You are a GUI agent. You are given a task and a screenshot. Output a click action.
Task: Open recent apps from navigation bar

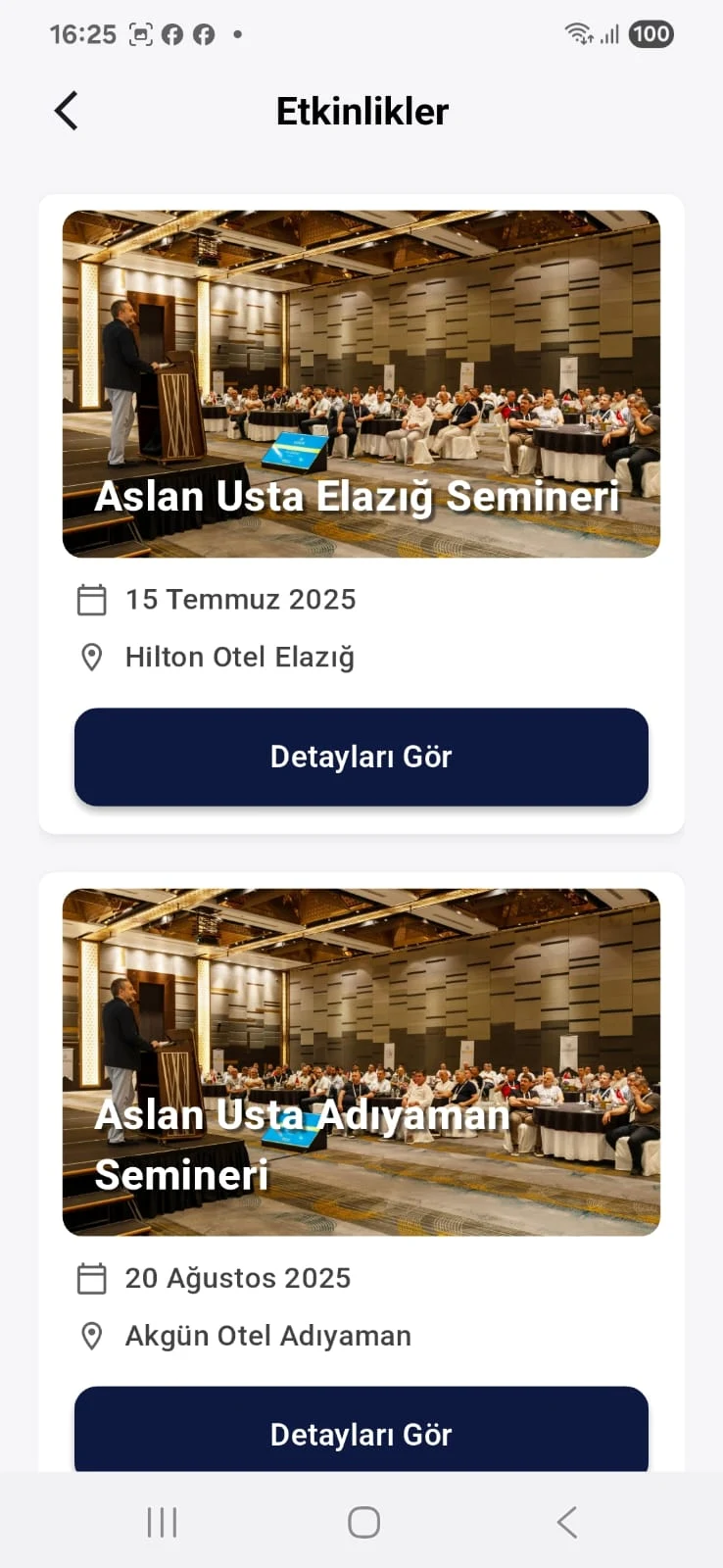click(x=162, y=1522)
